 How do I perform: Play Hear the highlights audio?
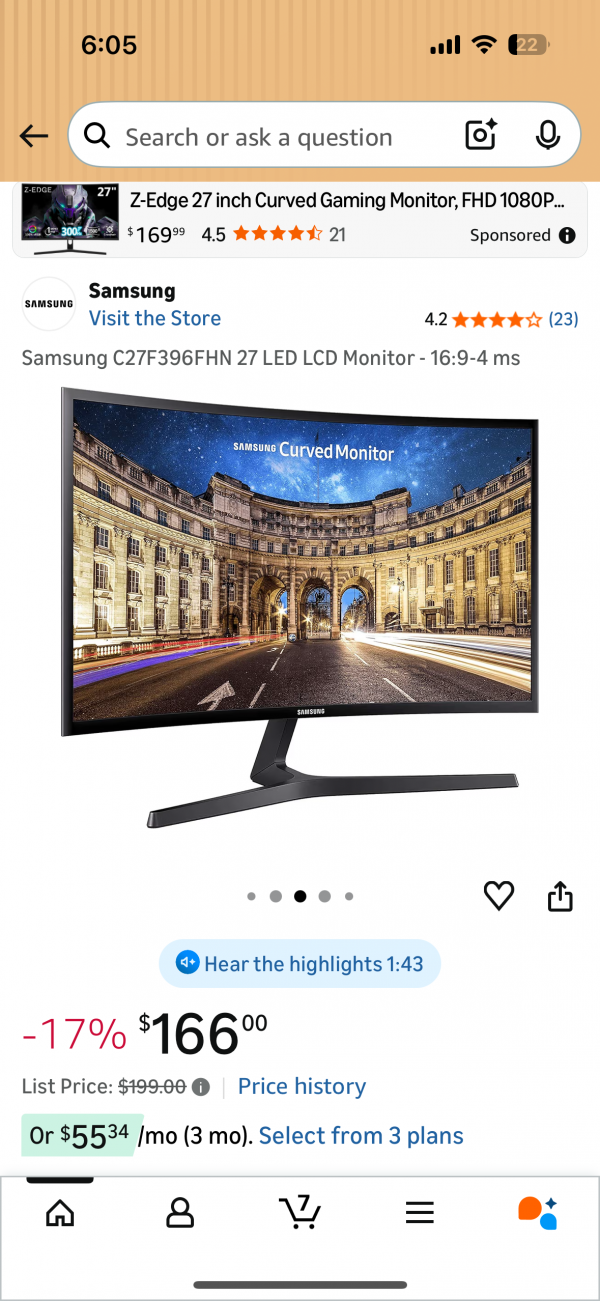click(x=300, y=964)
